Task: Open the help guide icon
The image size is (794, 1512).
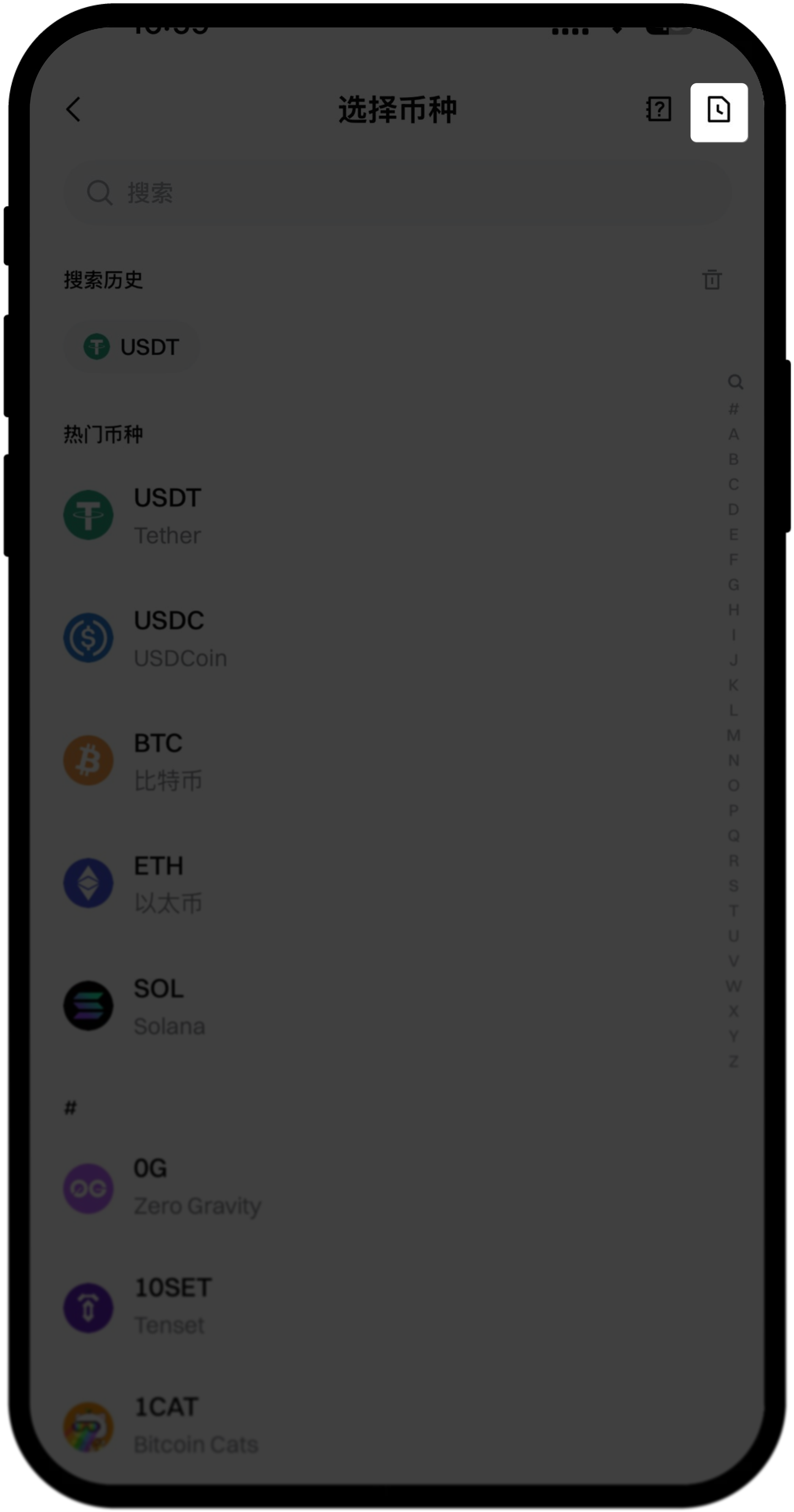Action: [x=658, y=110]
